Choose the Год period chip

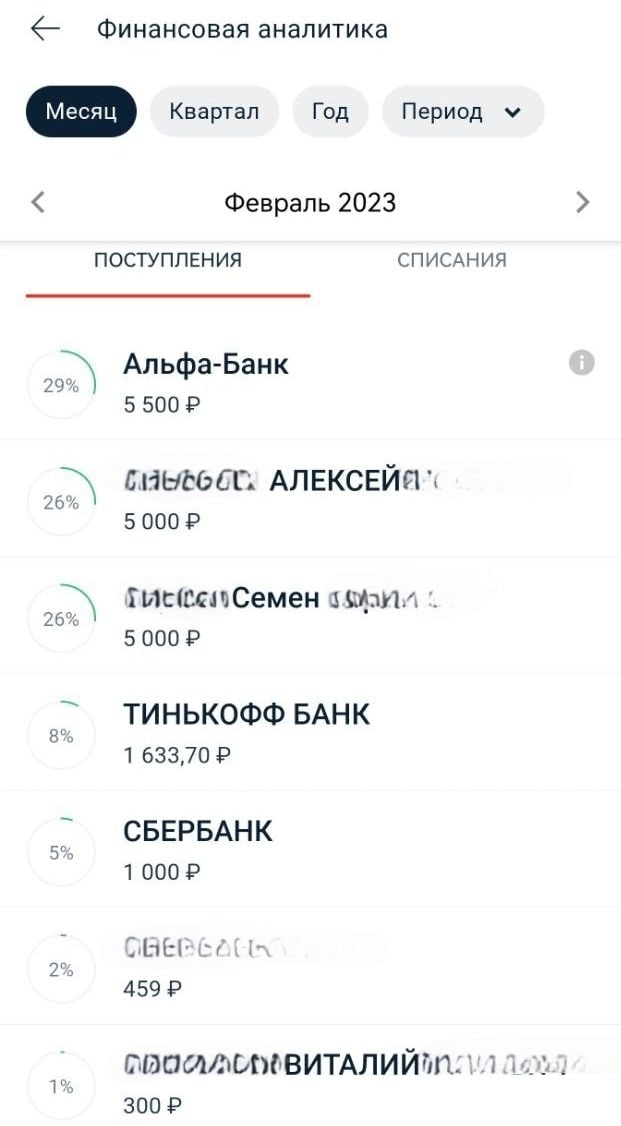coord(330,111)
